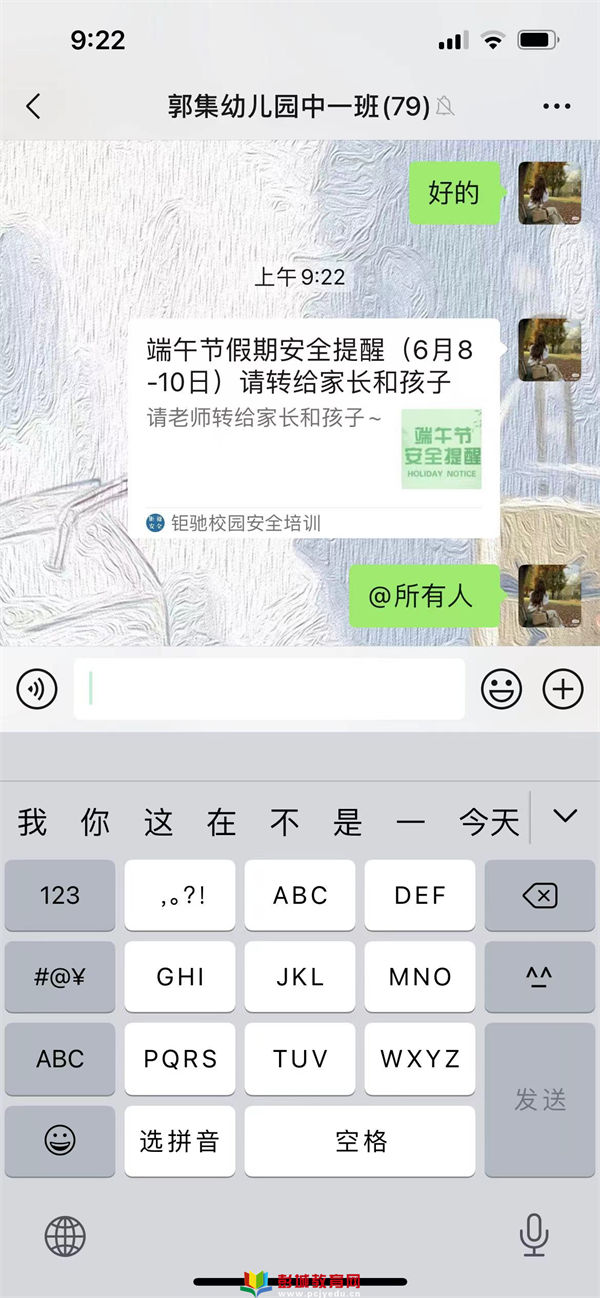The image size is (600, 1298).
Task: Tap the 发送 send key
Action: click(x=540, y=1100)
